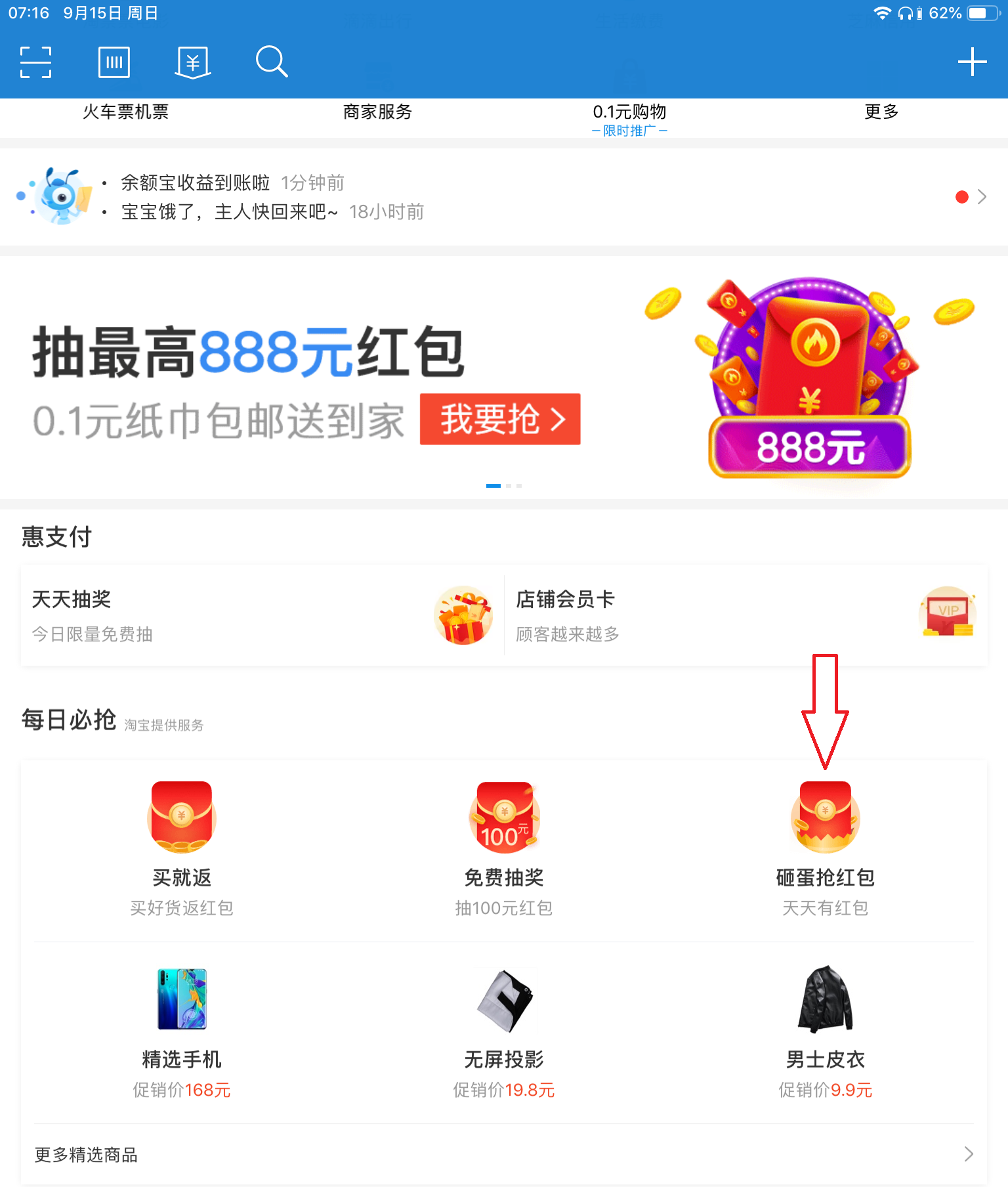Open 0.1元购物 promotion
Viewport: 1008px width, 1187px height.
coord(629,118)
